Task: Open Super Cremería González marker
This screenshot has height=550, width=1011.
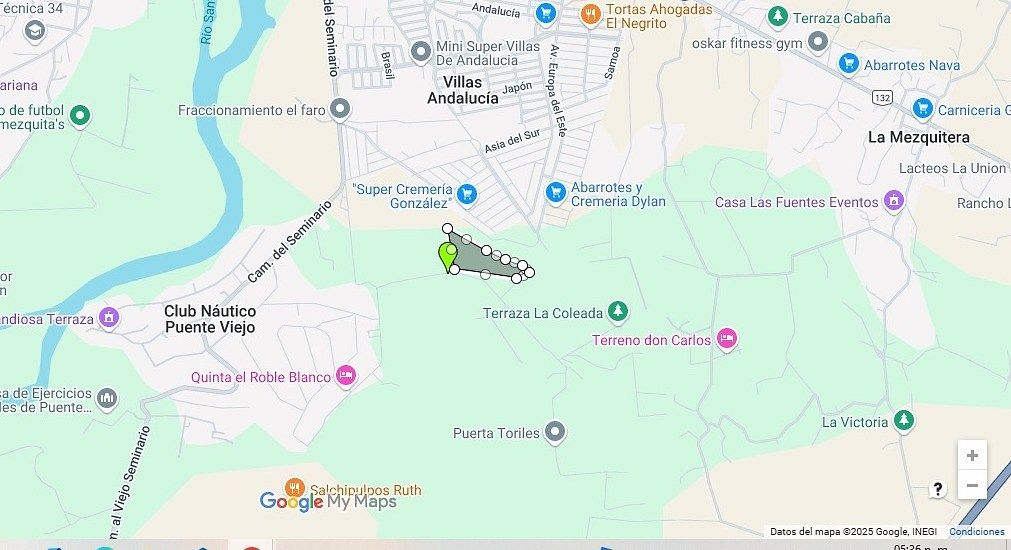Action: point(466,191)
